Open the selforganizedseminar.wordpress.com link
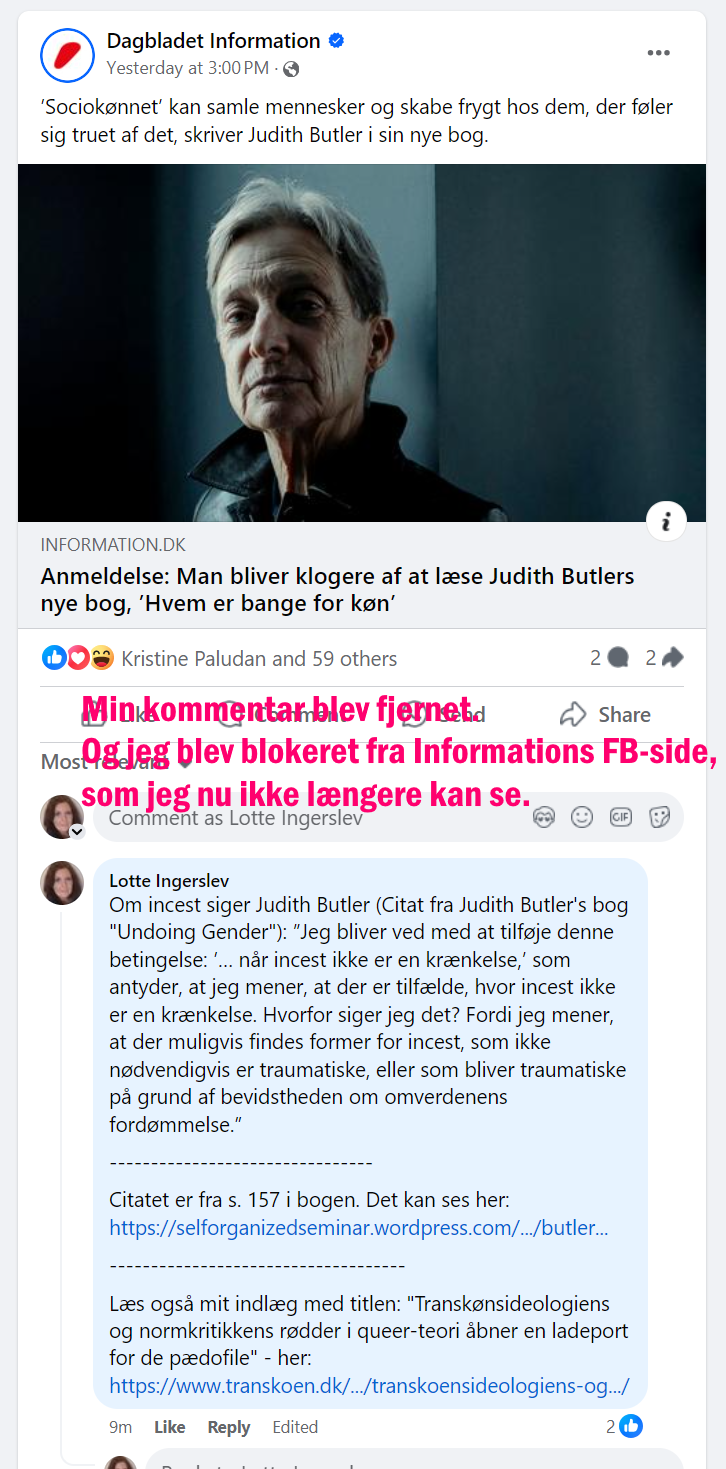This screenshot has width=726, height=1469. 358,1228
